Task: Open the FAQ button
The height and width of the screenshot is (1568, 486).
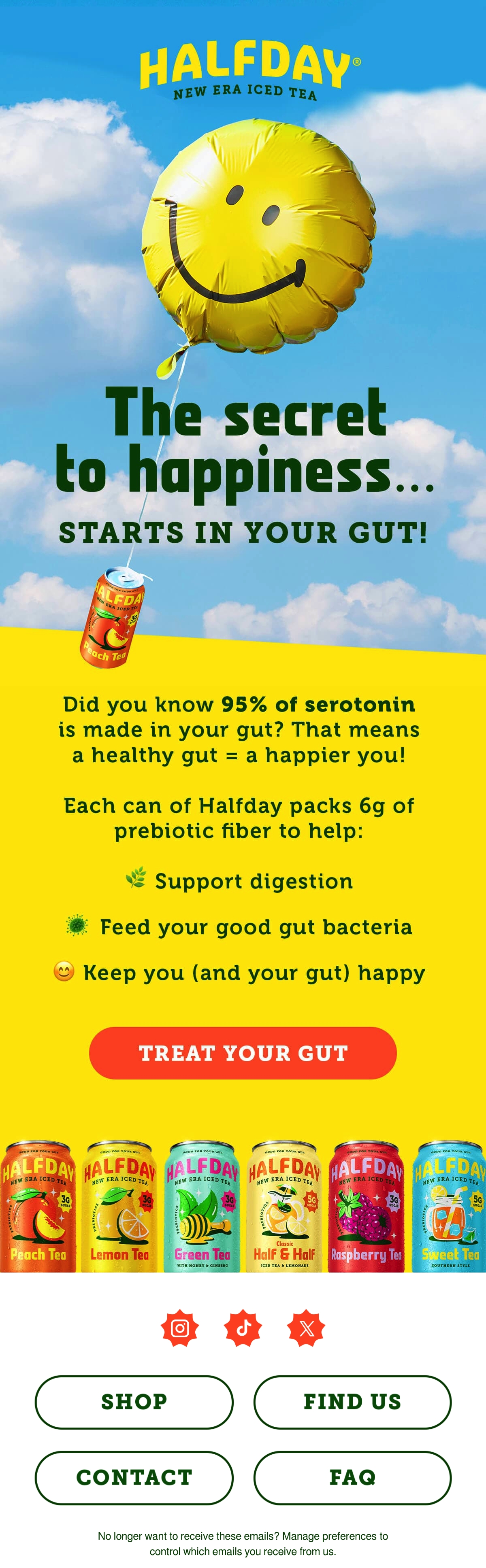Action: [352, 1477]
